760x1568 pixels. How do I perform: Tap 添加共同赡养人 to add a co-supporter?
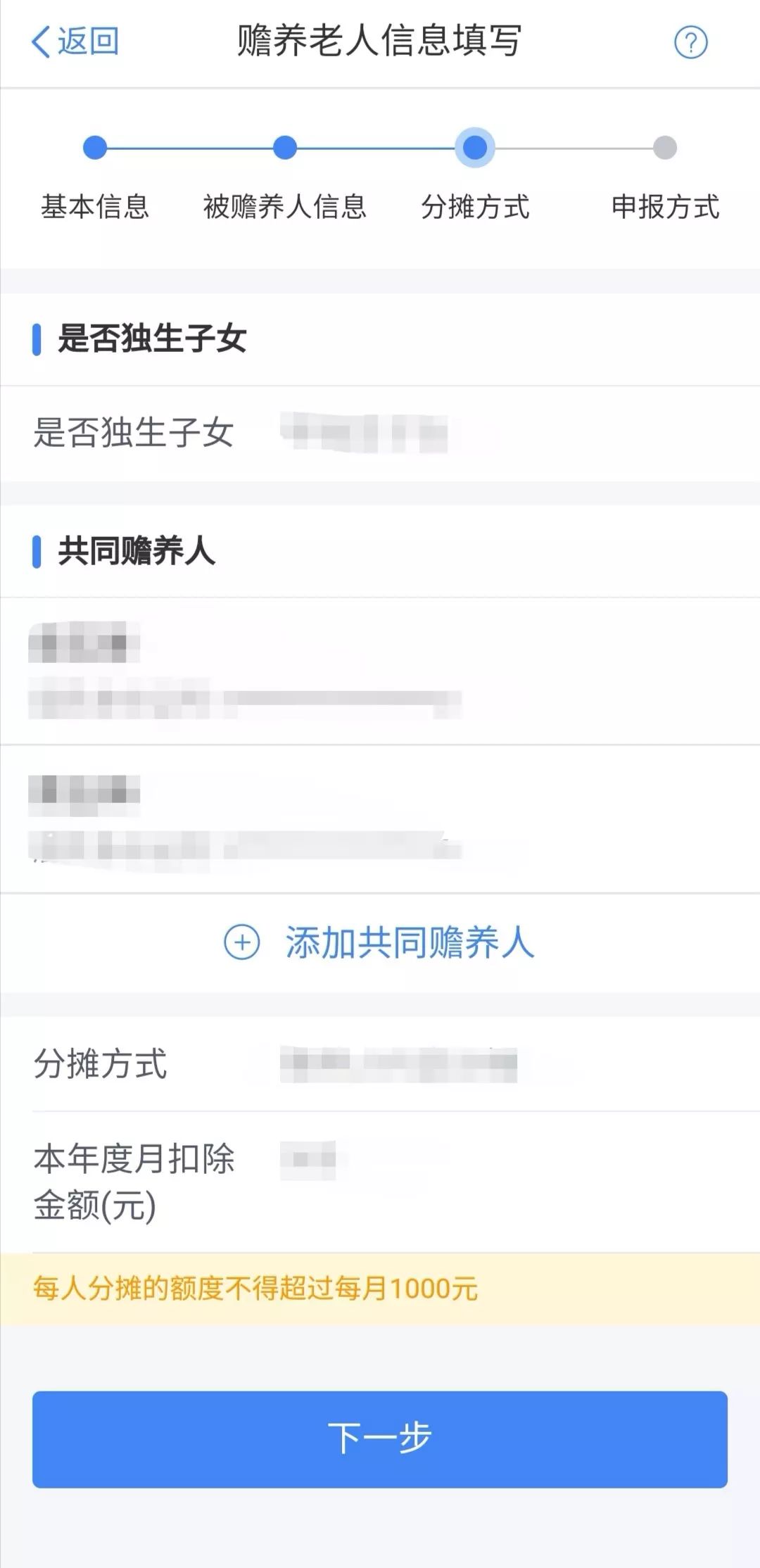380,942
